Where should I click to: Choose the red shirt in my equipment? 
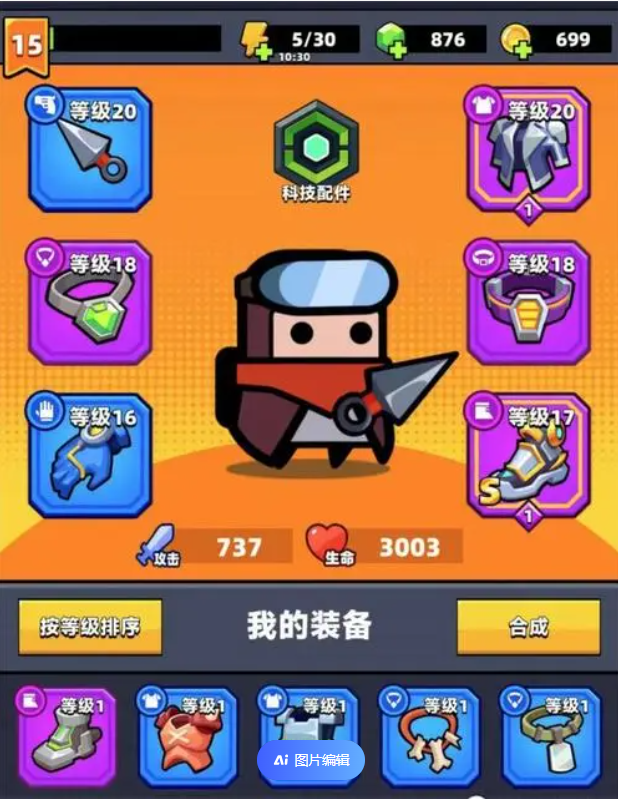coord(187,740)
